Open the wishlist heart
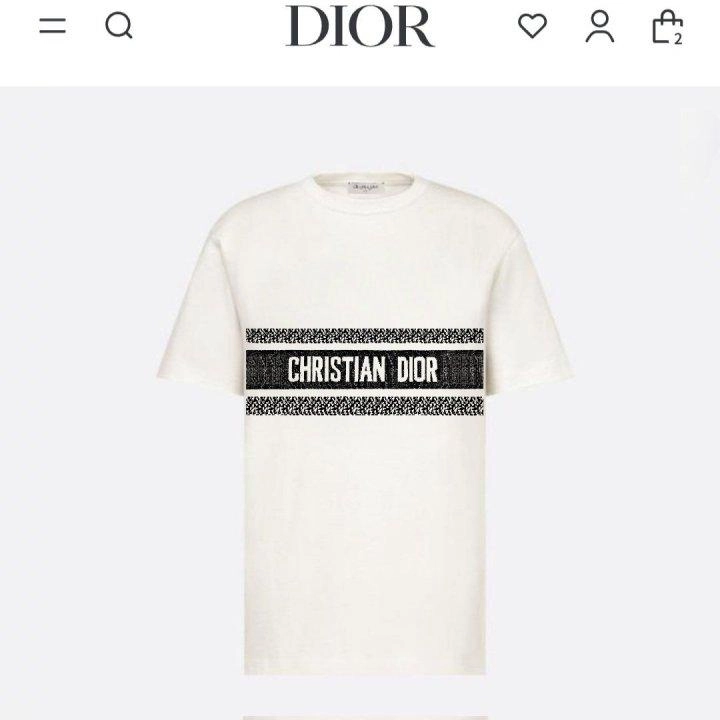This screenshot has height=720, width=720. (532, 26)
